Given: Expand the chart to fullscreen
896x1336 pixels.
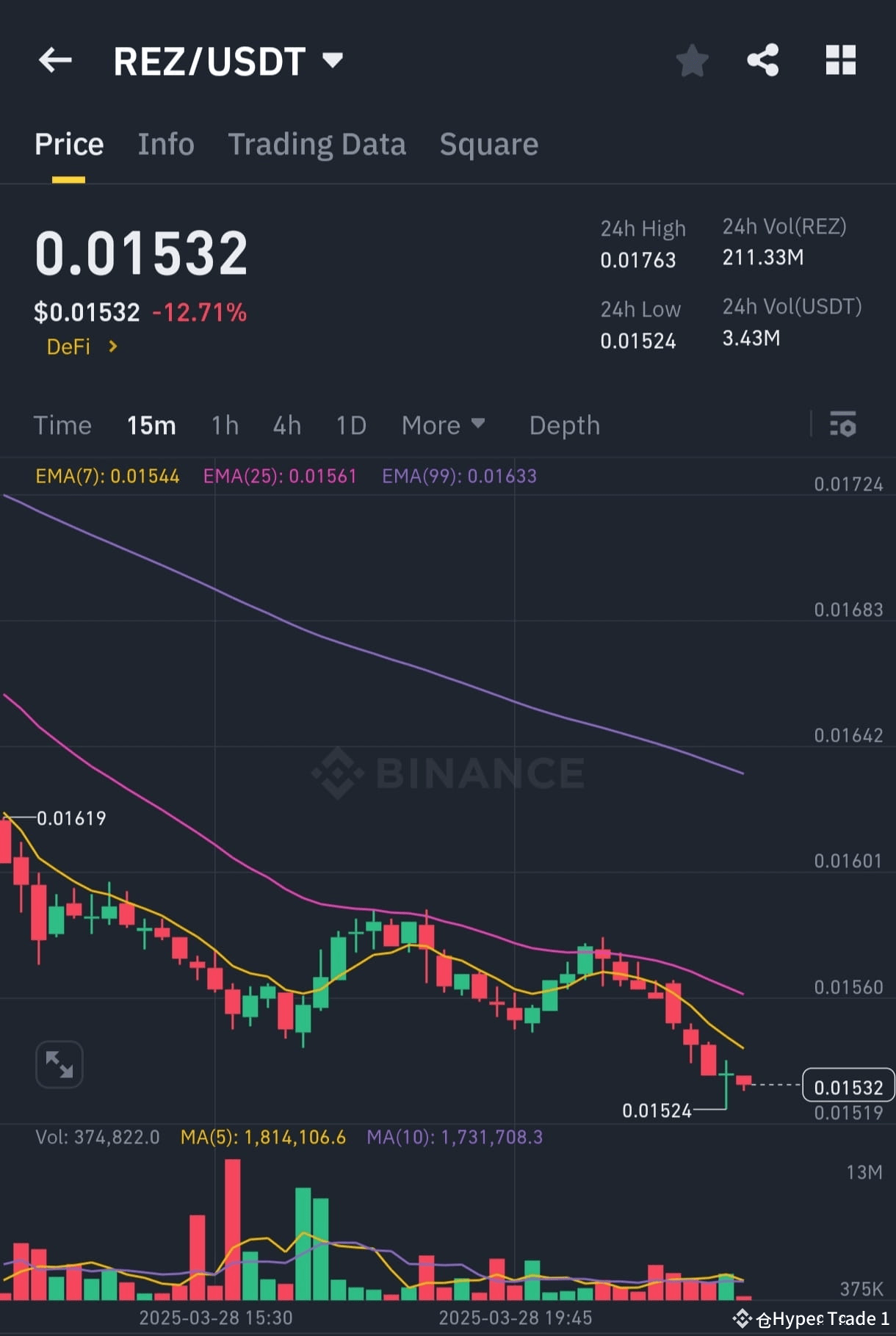Looking at the screenshot, I should (59, 1064).
